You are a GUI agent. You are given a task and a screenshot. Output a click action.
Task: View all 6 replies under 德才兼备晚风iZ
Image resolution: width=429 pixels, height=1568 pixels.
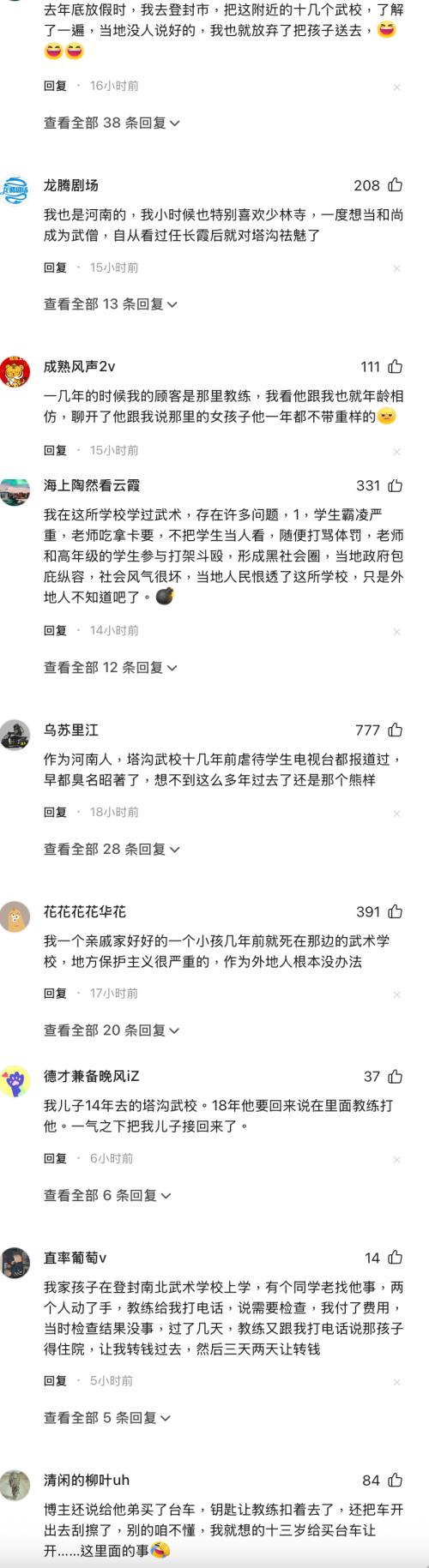pos(107,1194)
